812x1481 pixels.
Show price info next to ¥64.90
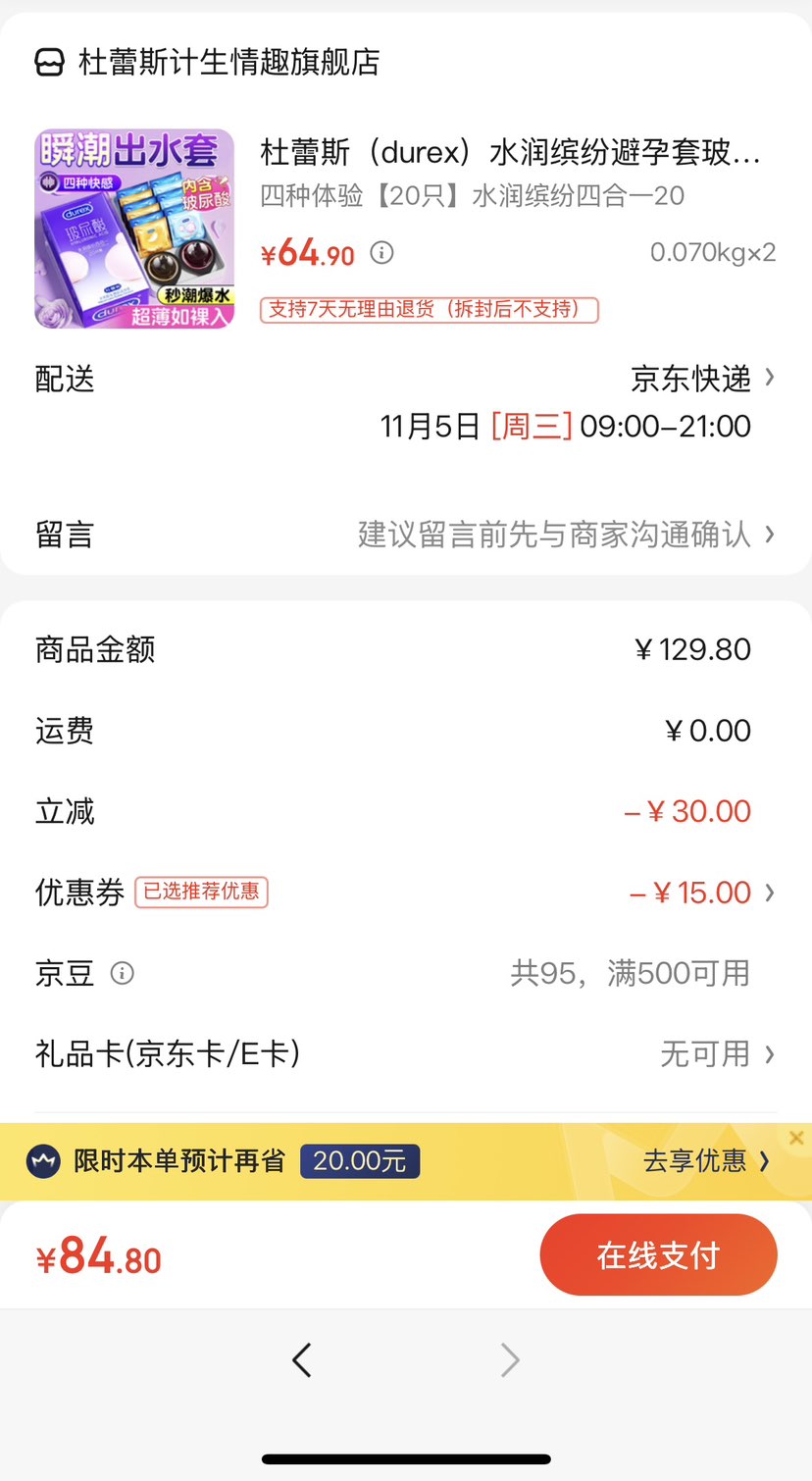[x=381, y=253]
